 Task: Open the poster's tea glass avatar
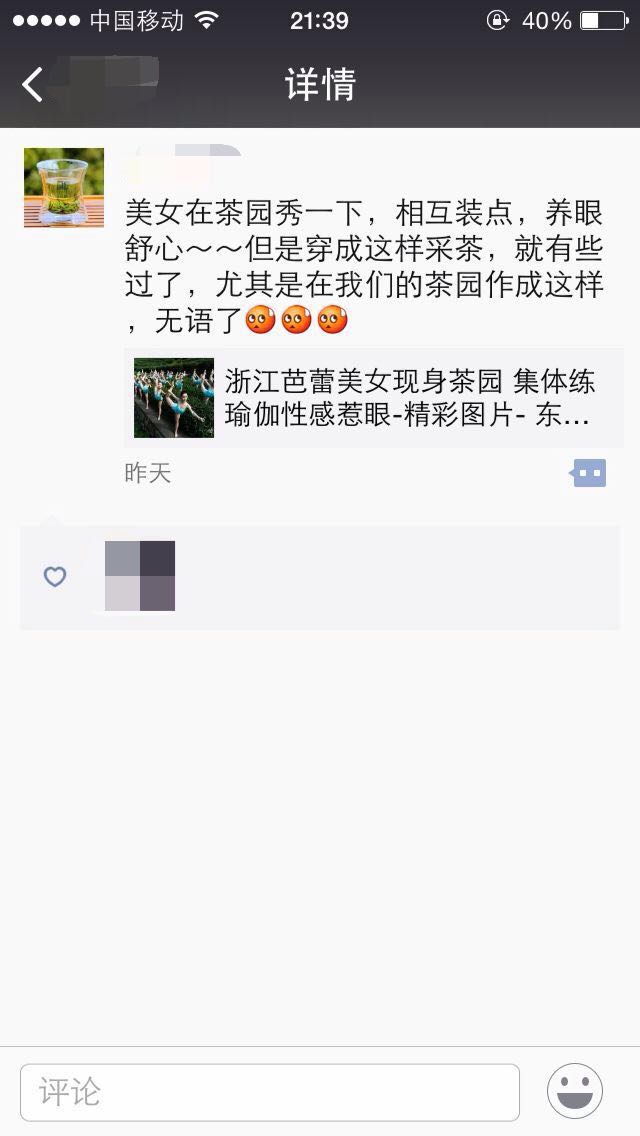coord(64,188)
